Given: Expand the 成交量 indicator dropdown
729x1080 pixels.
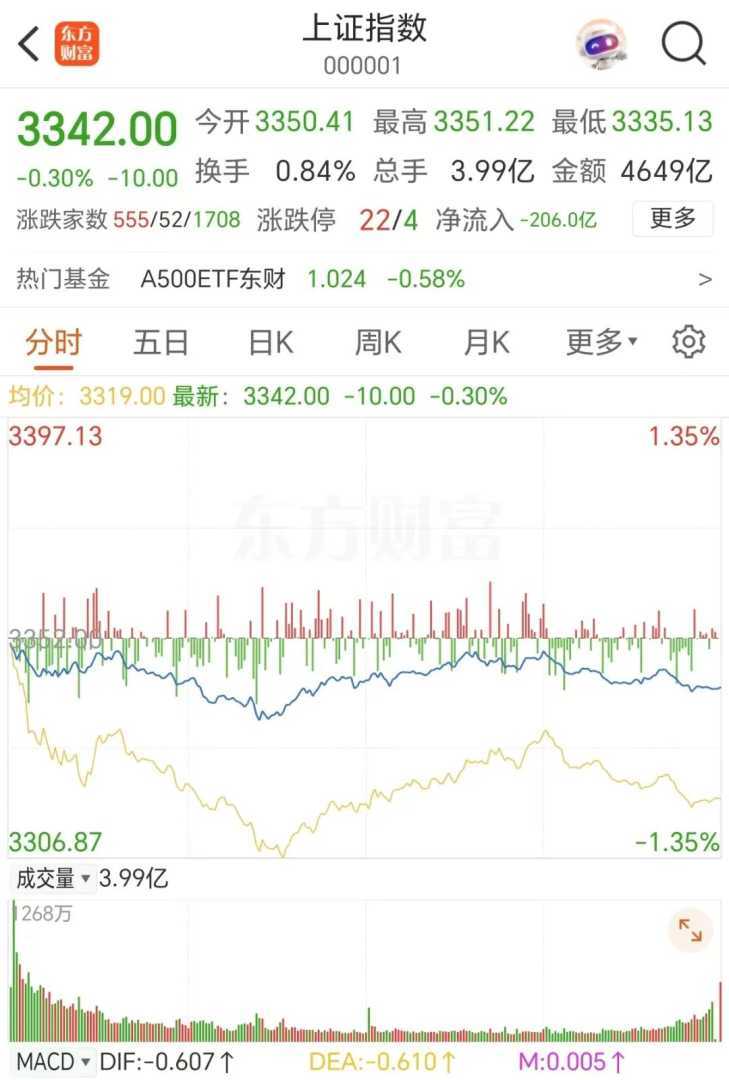Looking at the screenshot, I should coord(52,879).
